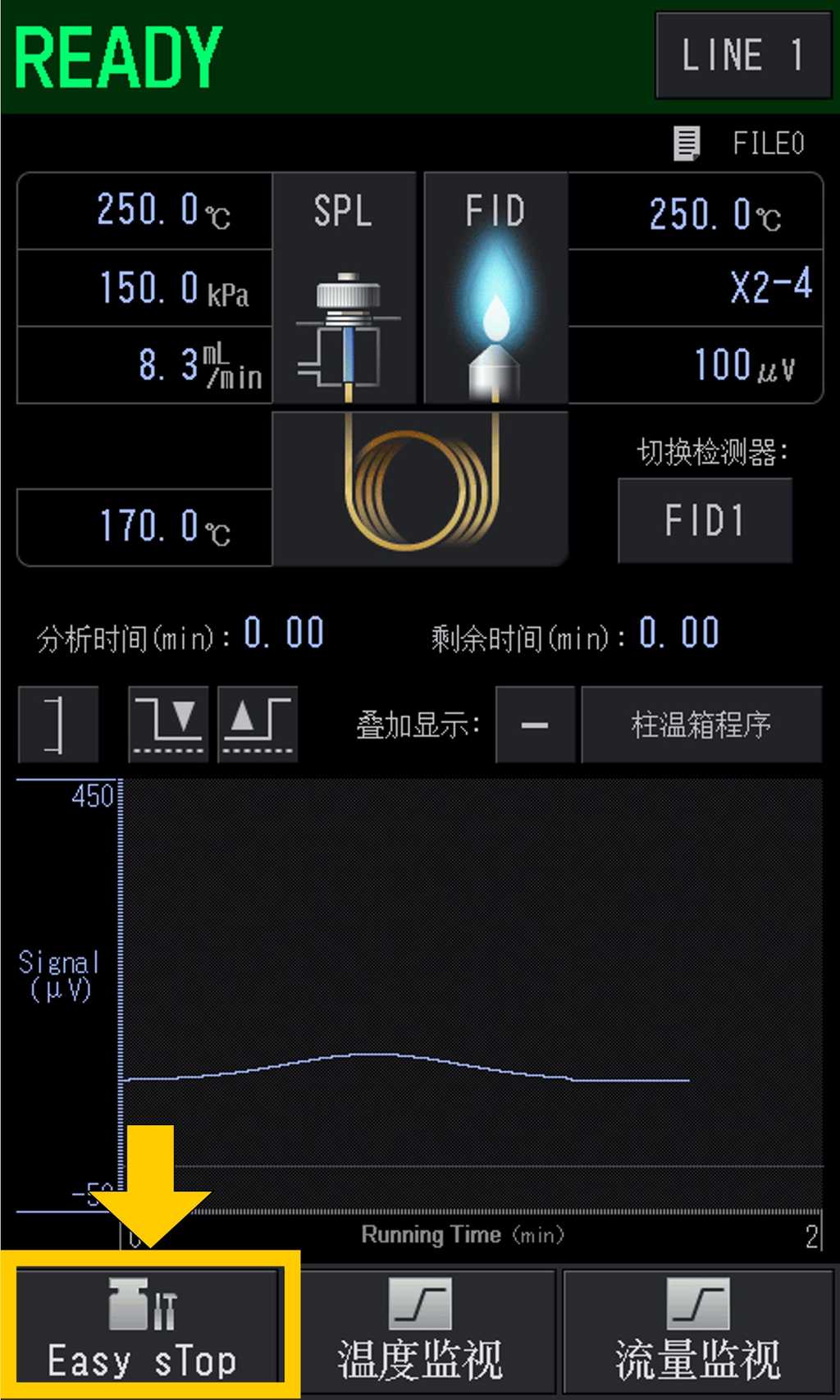The width and height of the screenshot is (840, 1400).
Task: Edit the 170.0 ℃ column temperature
Action: tap(144, 527)
